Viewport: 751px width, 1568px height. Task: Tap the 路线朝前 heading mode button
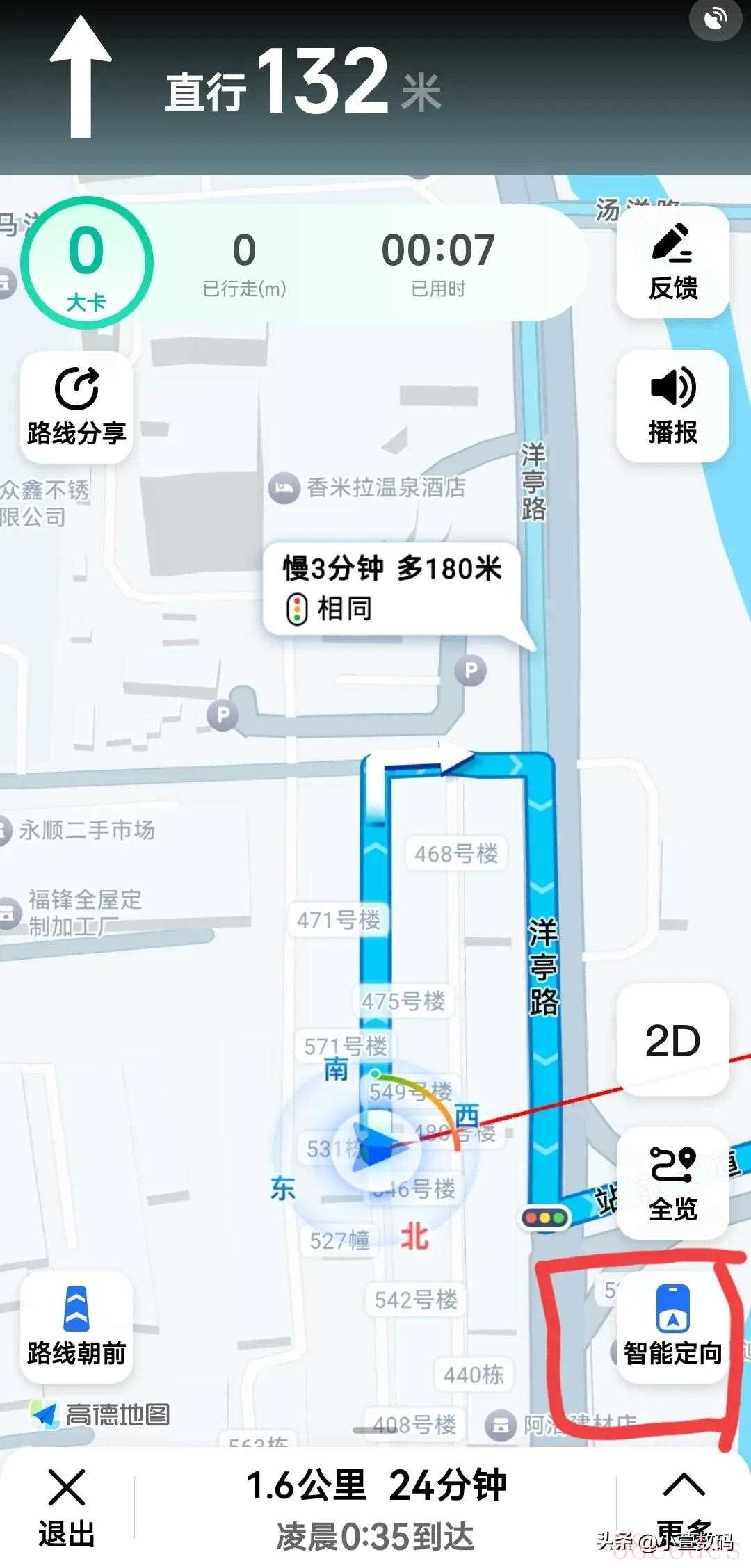(76, 1327)
